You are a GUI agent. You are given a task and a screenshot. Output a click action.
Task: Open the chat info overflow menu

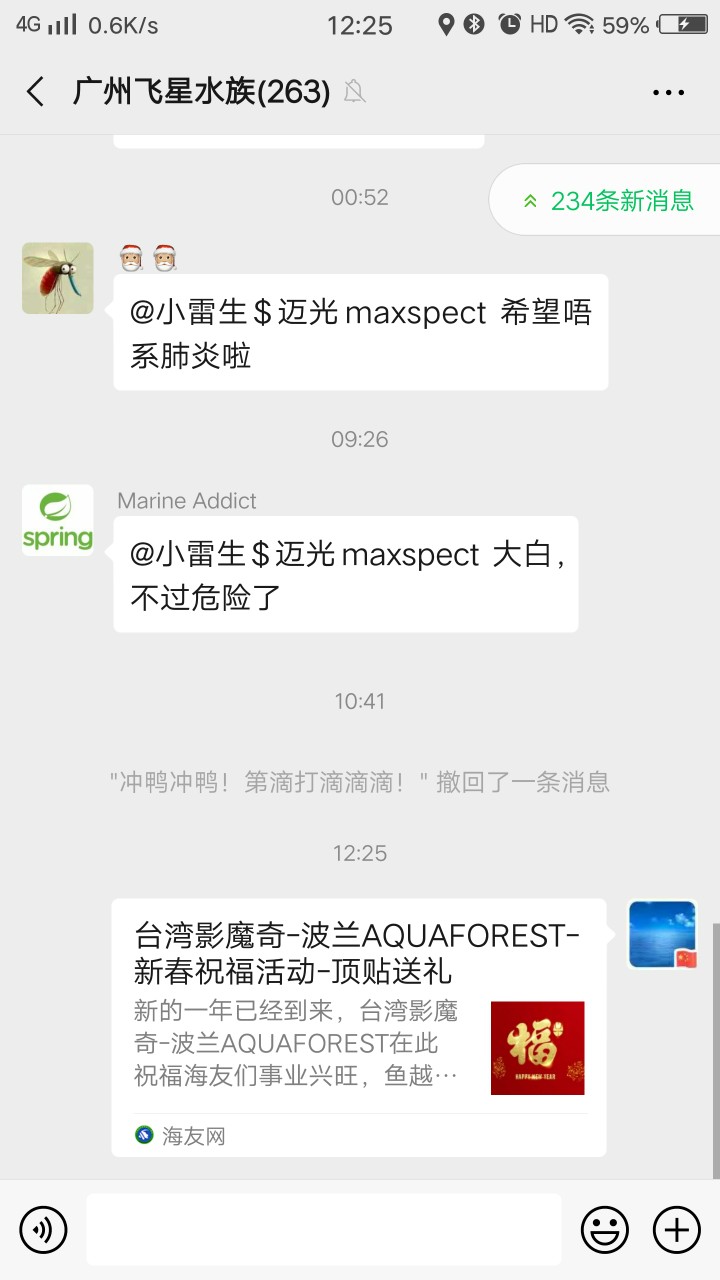668,92
